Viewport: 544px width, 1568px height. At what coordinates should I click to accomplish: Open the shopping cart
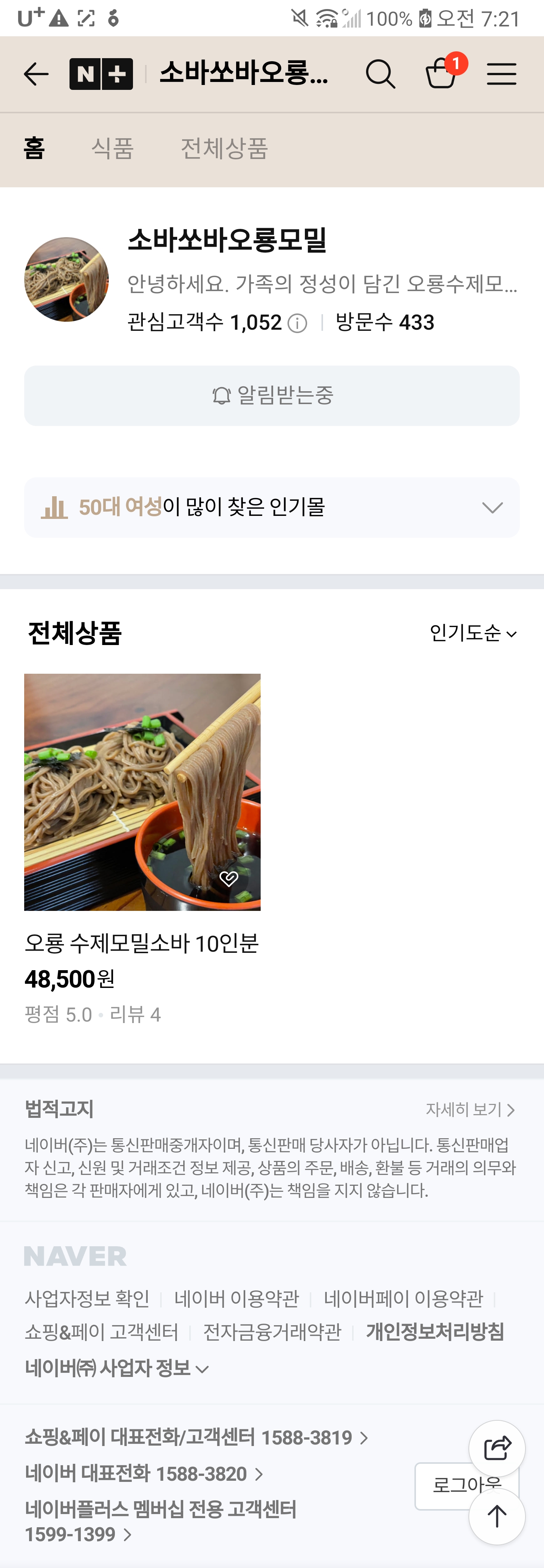tap(441, 74)
